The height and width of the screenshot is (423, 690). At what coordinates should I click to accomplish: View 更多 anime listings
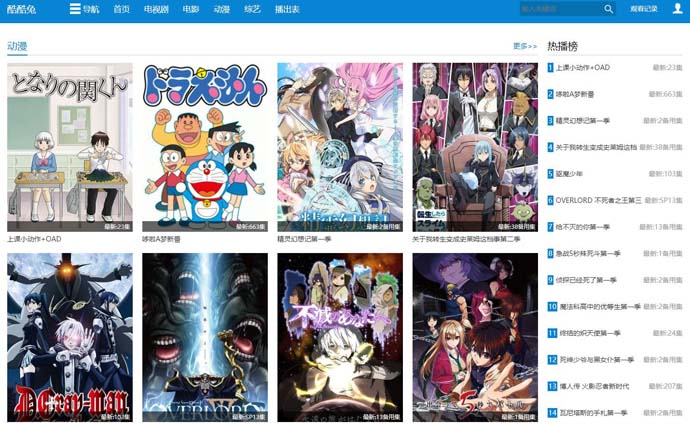point(525,46)
